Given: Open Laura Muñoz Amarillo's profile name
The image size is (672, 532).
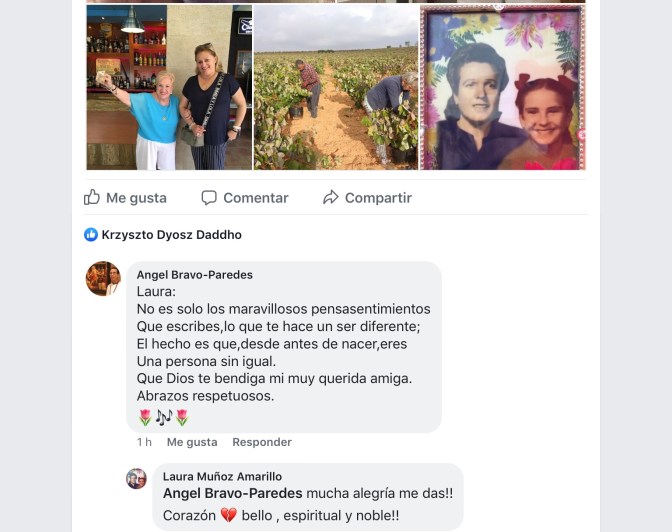Looking at the screenshot, I should pyautogui.click(x=222, y=477).
